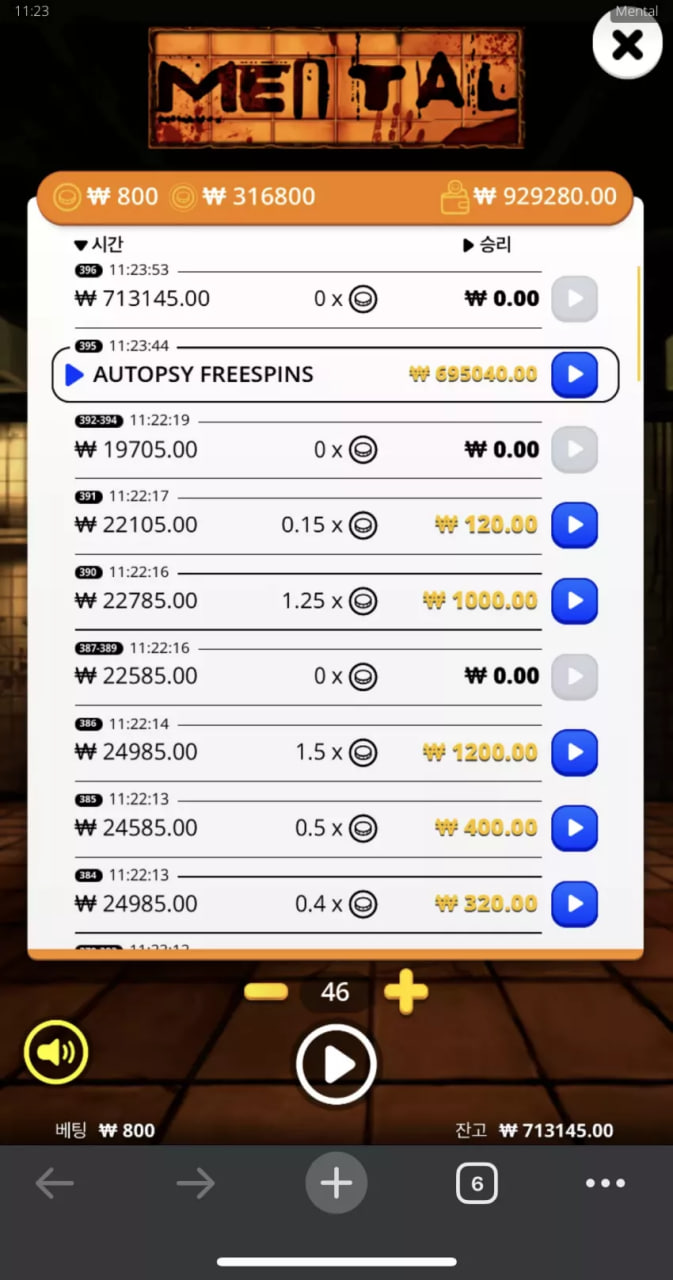673x1280 pixels.
Task: Replay the Autopsy Freespins round
Action: (575, 375)
